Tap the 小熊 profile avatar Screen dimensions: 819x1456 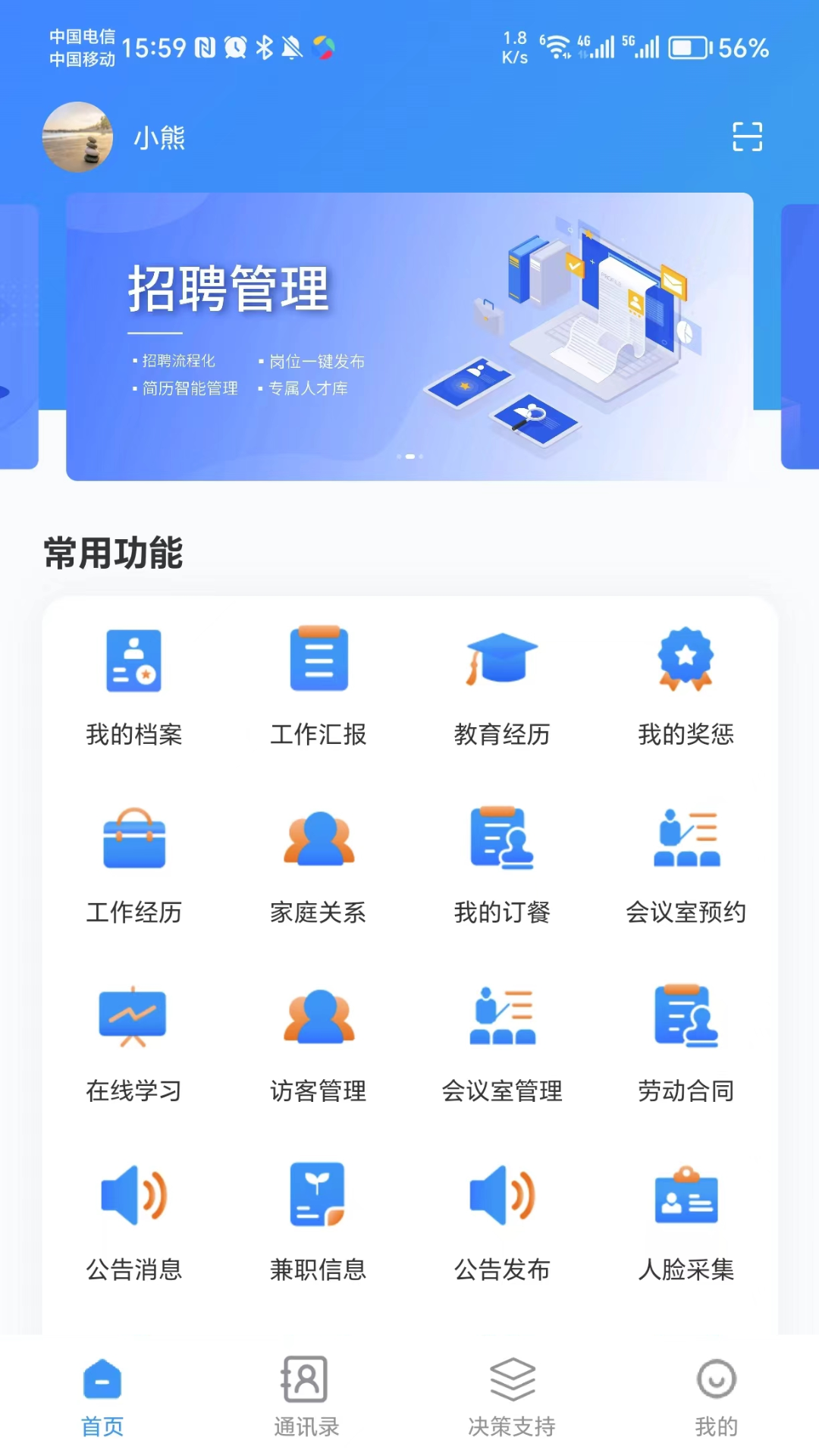[x=77, y=137]
